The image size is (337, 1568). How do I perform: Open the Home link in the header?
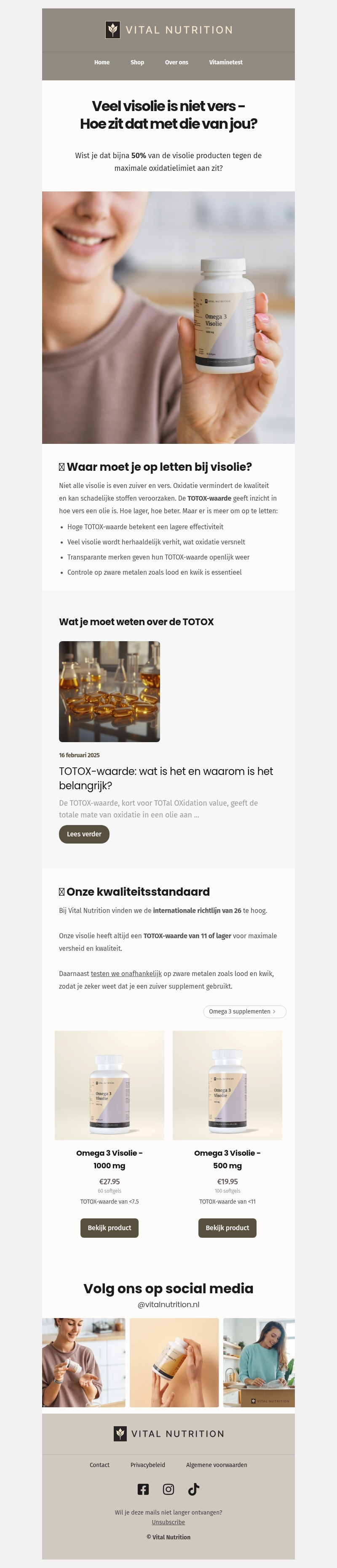(x=102, y=62)
